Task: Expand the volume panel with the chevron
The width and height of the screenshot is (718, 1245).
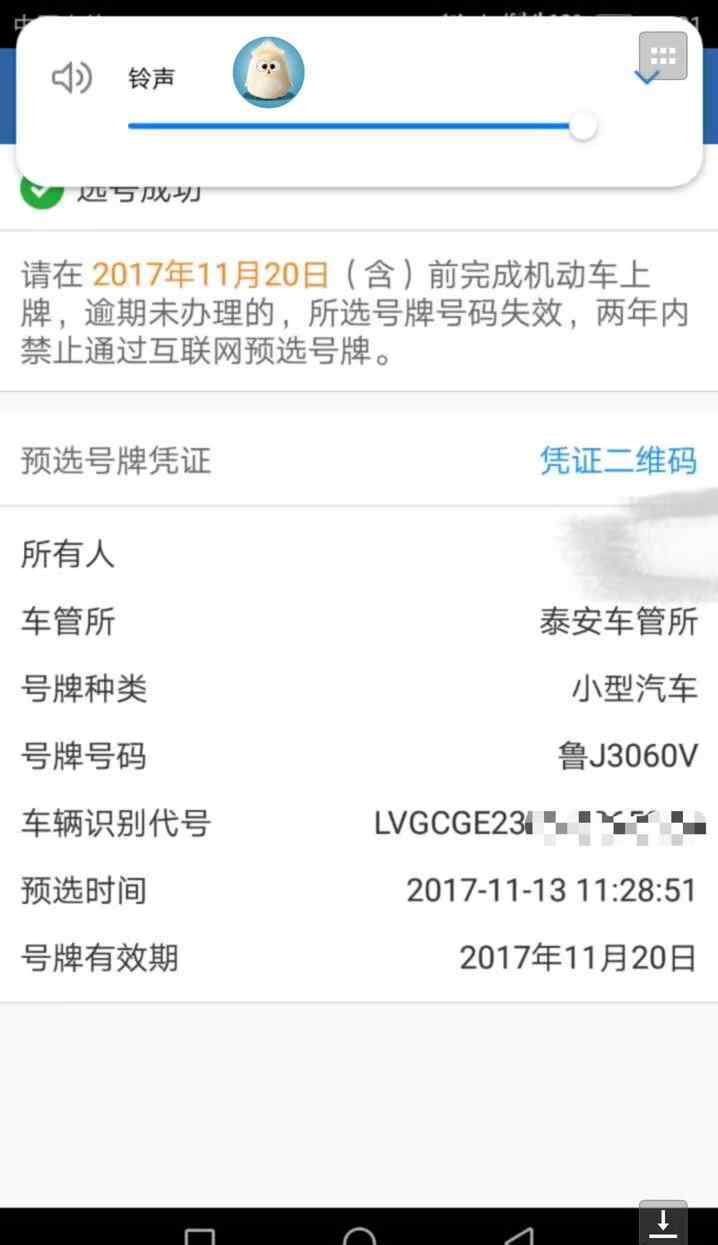Action: click(647, 78)
